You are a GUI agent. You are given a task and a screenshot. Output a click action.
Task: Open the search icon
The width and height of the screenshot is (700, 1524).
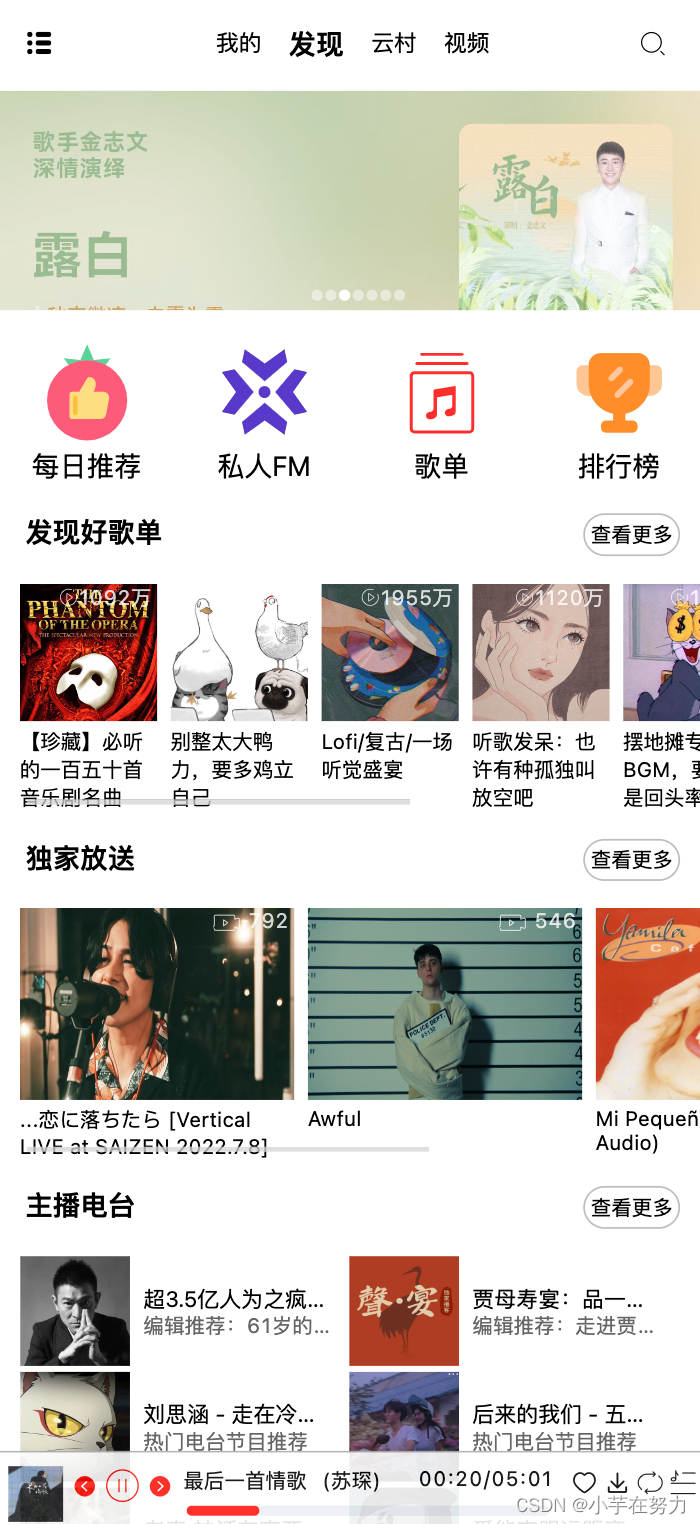coord(652,44)
